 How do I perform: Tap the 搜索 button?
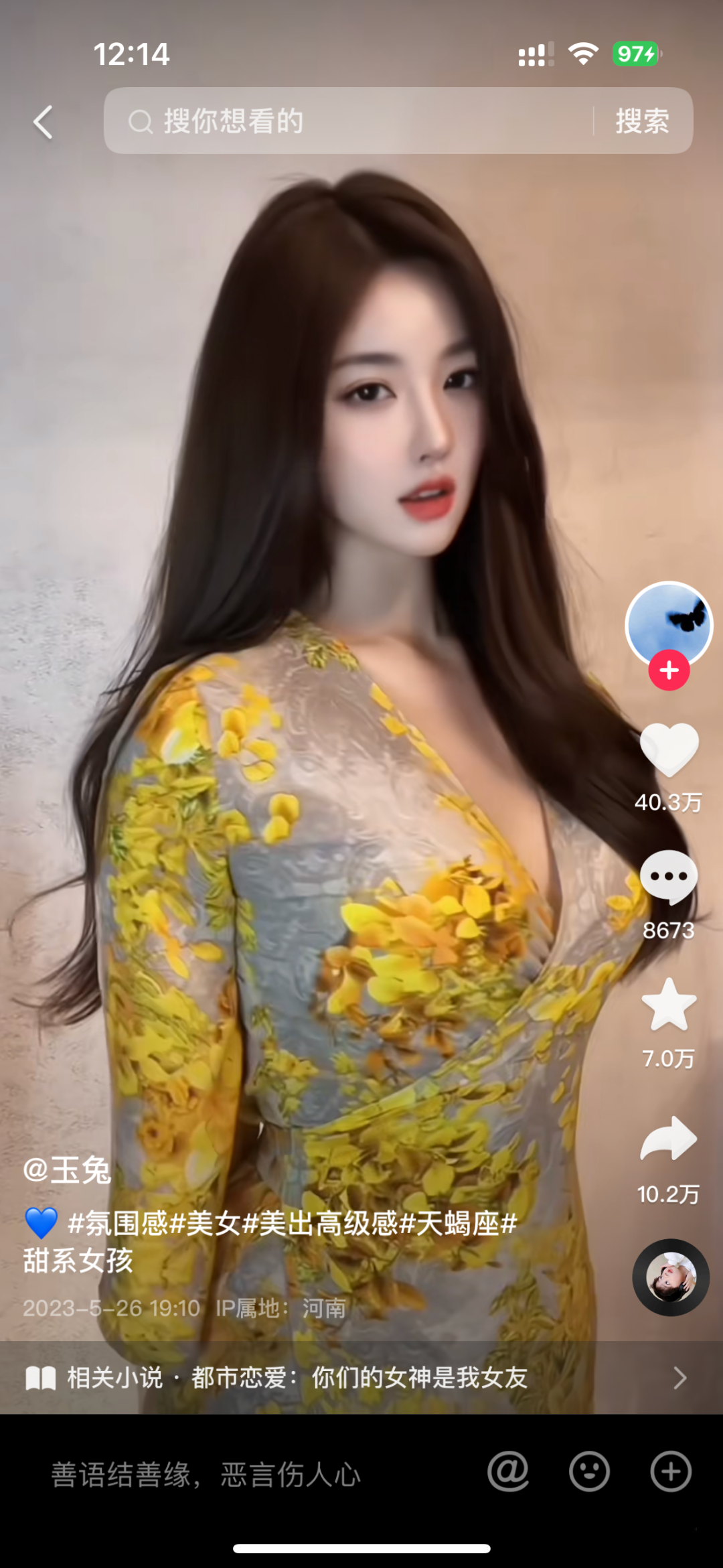[x=642, y=121]
